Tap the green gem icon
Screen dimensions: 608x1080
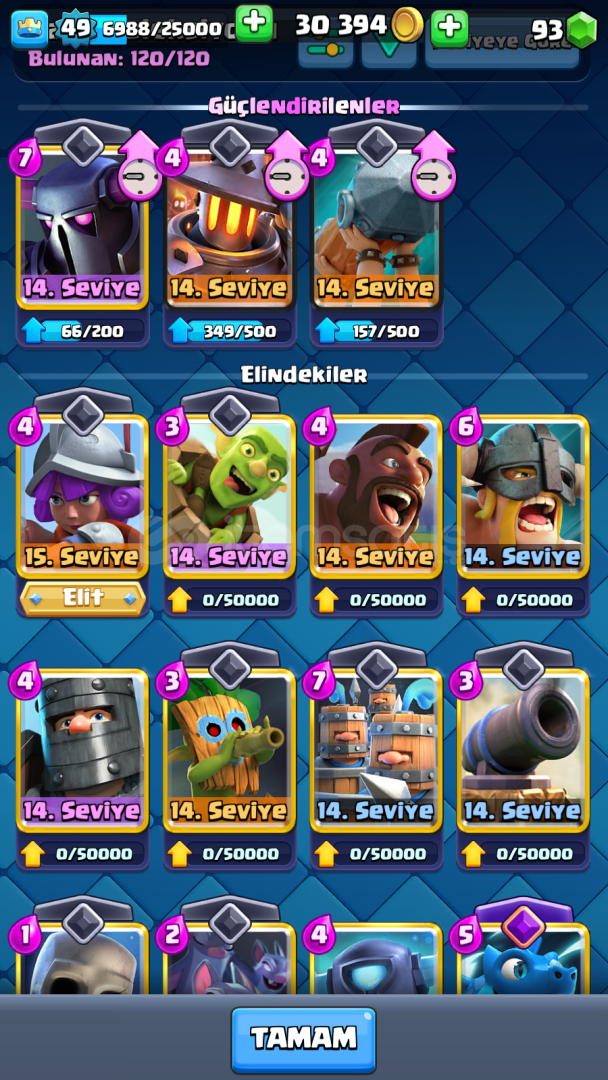coord(582,30)
